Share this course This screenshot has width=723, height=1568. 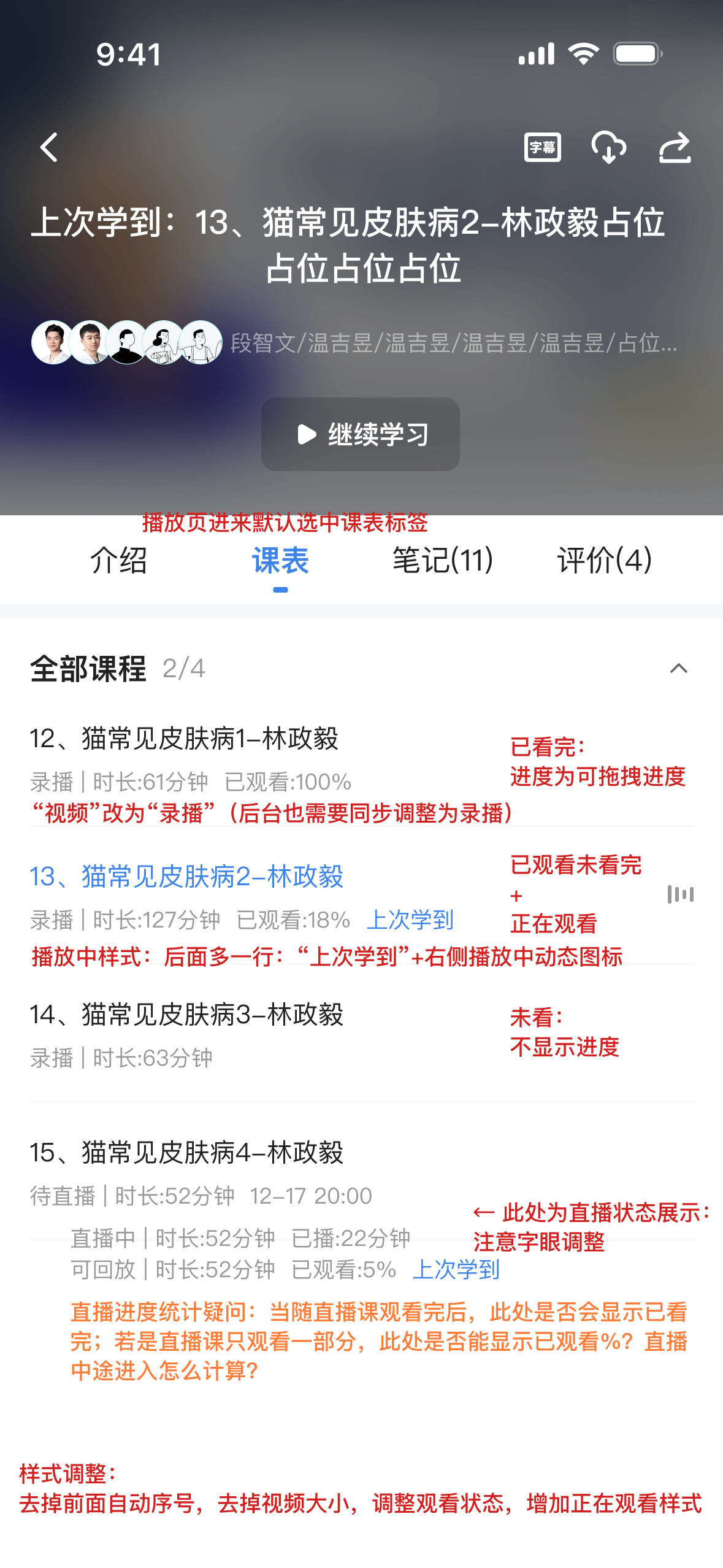[675, 148]
